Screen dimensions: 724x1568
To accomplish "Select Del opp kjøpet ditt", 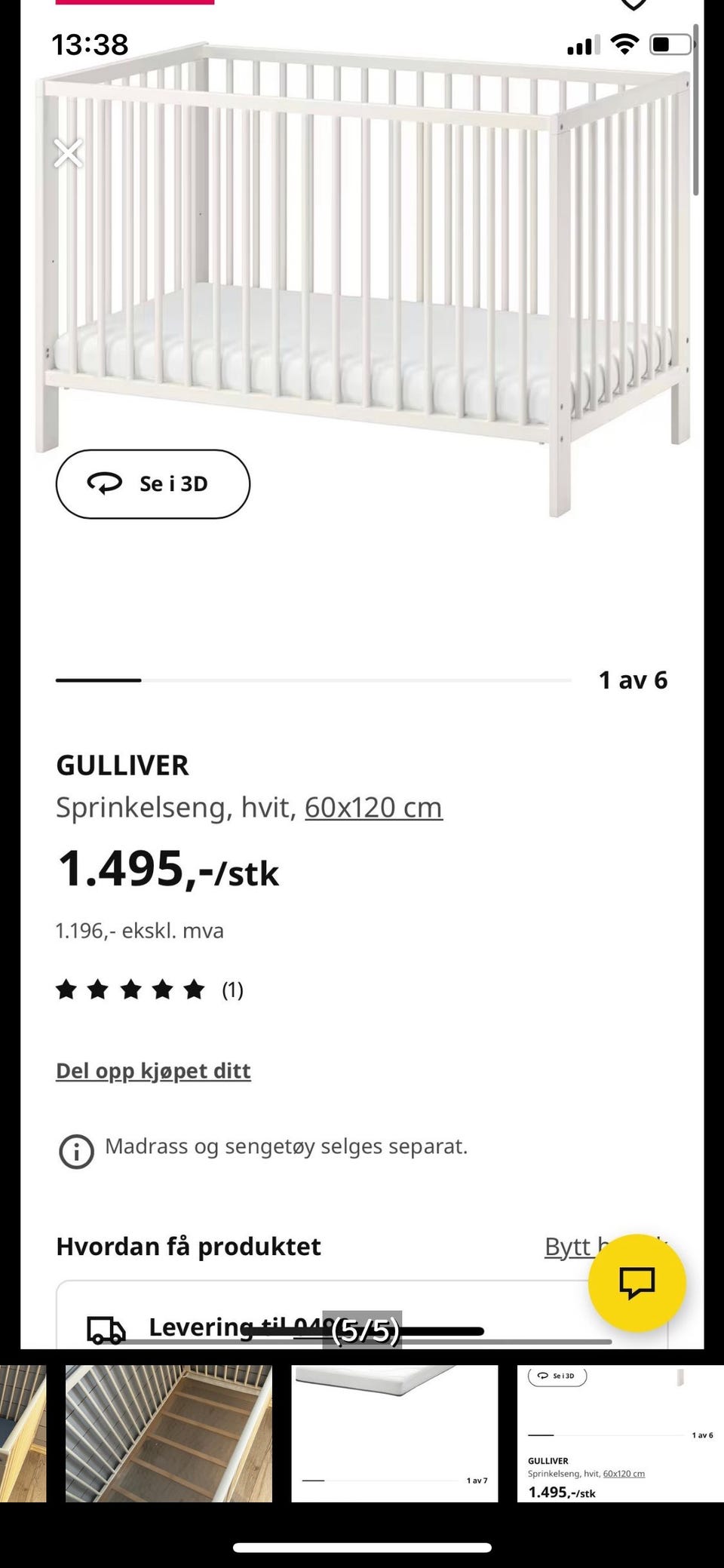I will click(x=153, y=1070).
